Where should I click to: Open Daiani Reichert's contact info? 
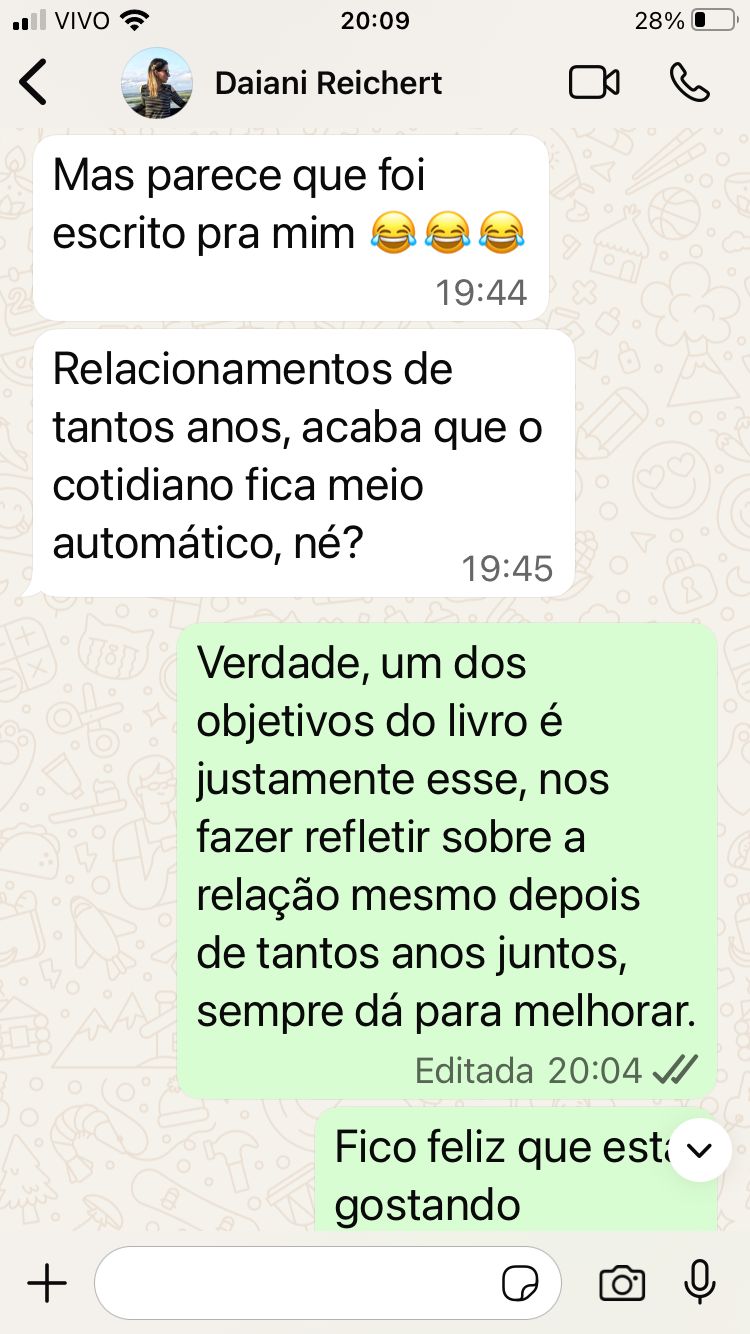327,83
